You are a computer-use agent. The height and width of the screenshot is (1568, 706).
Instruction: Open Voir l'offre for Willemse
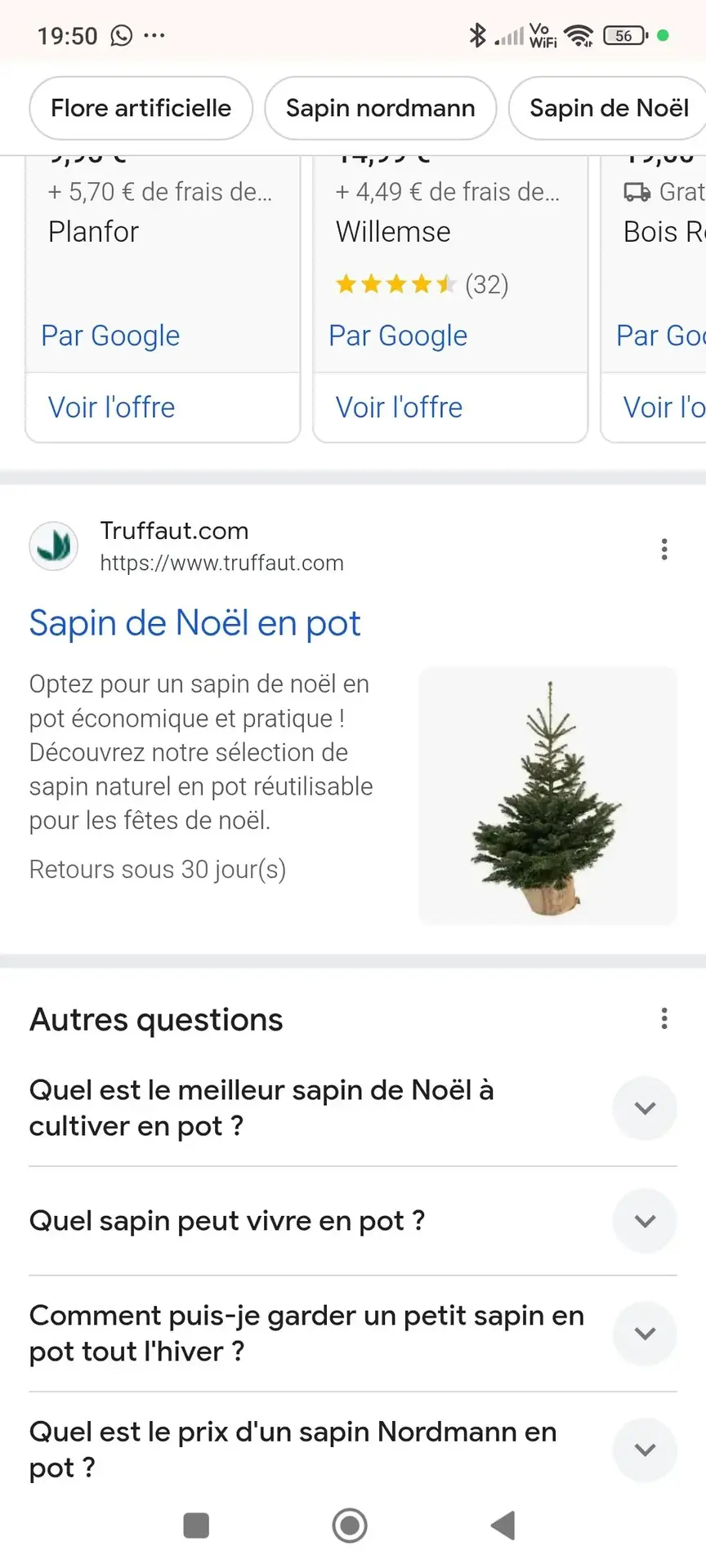pos(400,408)
